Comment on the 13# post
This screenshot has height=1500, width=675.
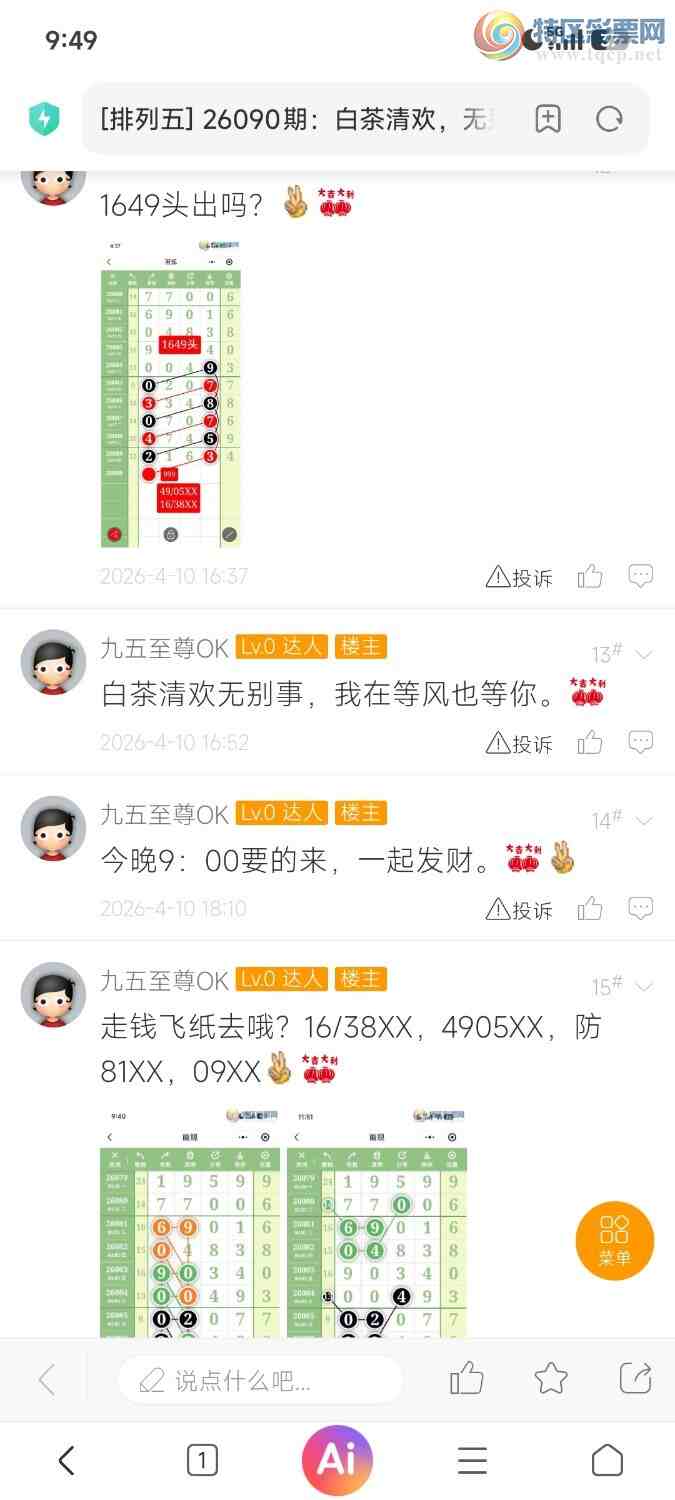click(x=640, y=742)
